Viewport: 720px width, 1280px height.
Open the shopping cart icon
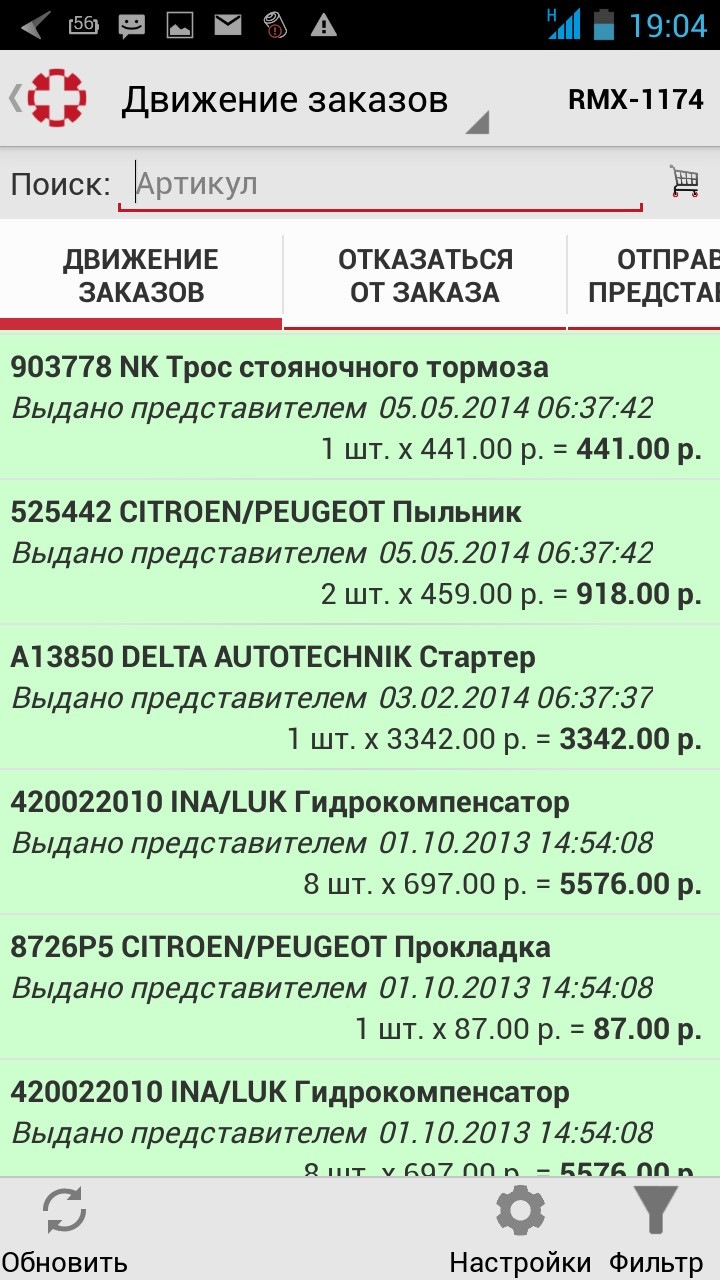pos(685,182)
